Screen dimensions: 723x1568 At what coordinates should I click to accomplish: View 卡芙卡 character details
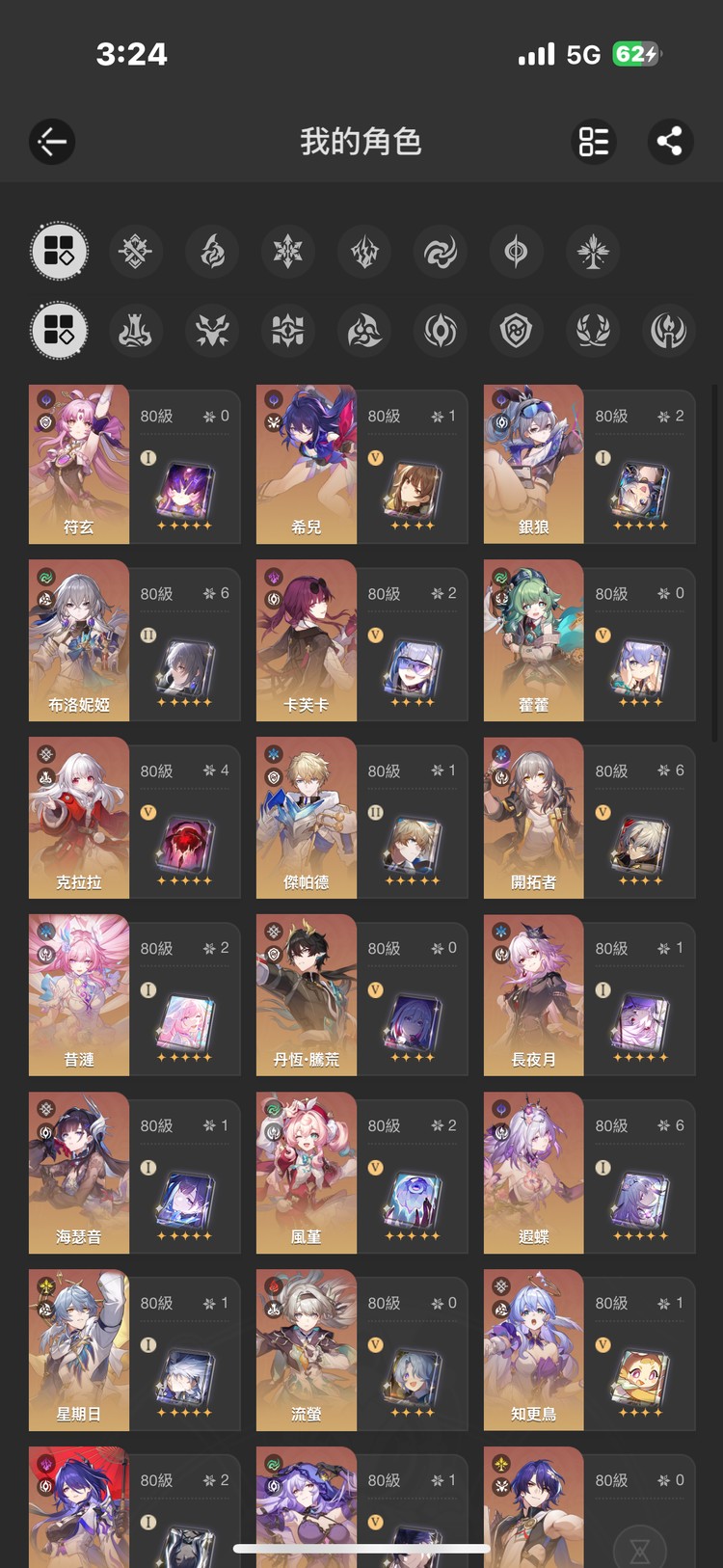click(361, 641)
